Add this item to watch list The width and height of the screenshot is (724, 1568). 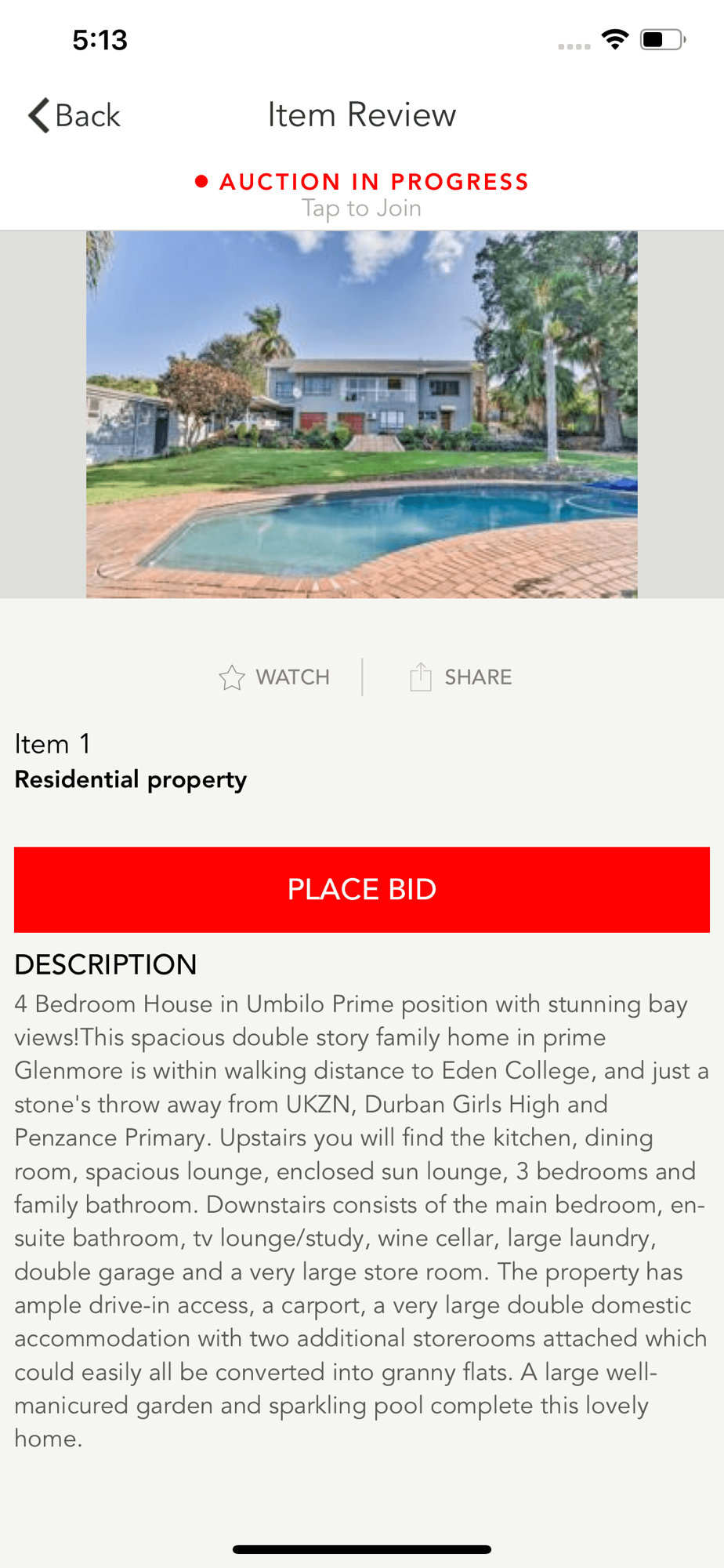274,677
